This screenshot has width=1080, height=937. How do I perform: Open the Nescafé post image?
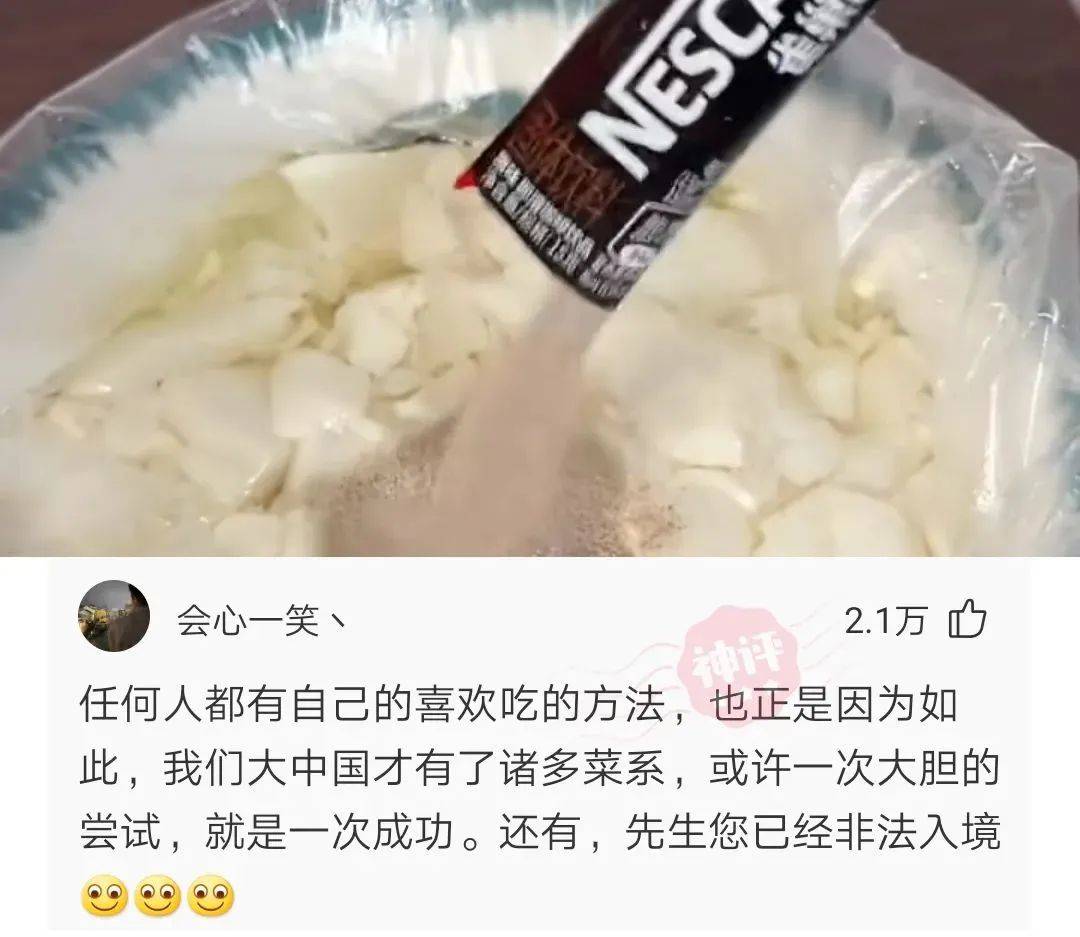(x=540, y=278)
